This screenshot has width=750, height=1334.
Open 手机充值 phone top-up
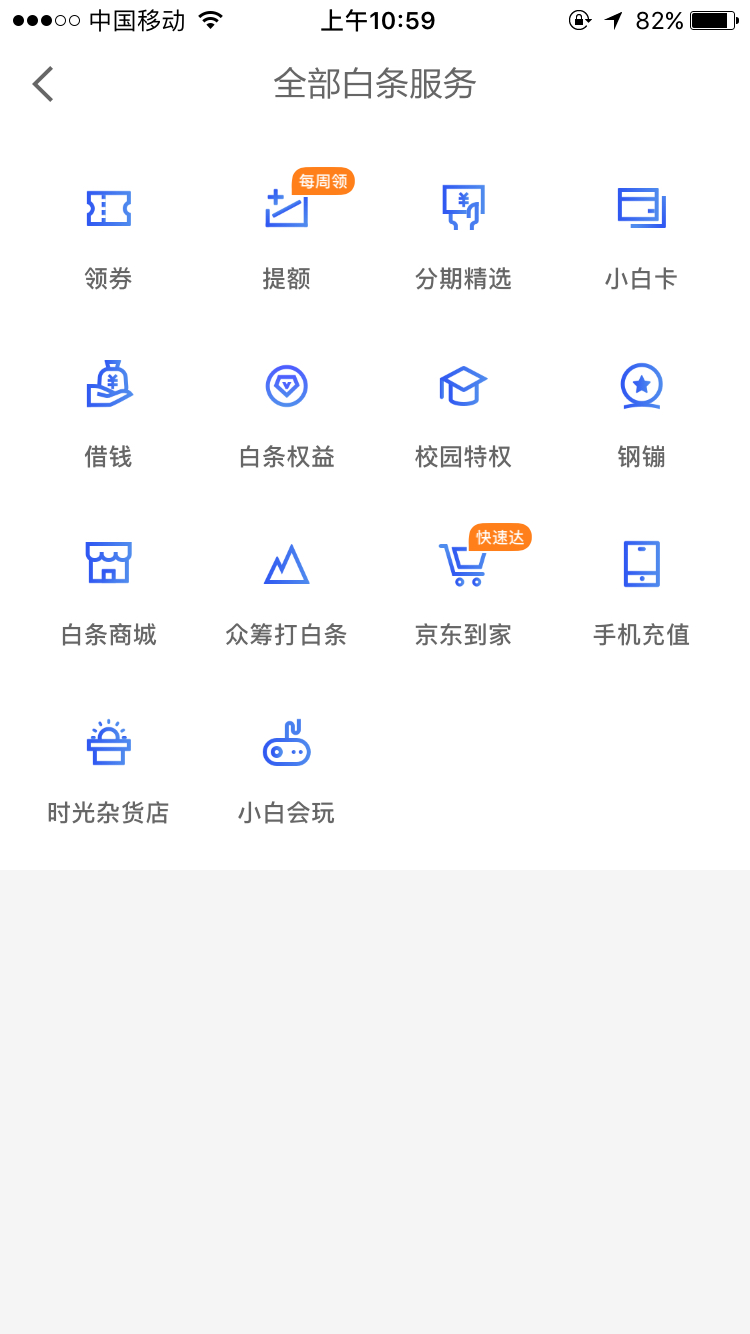tap(641, 591)
